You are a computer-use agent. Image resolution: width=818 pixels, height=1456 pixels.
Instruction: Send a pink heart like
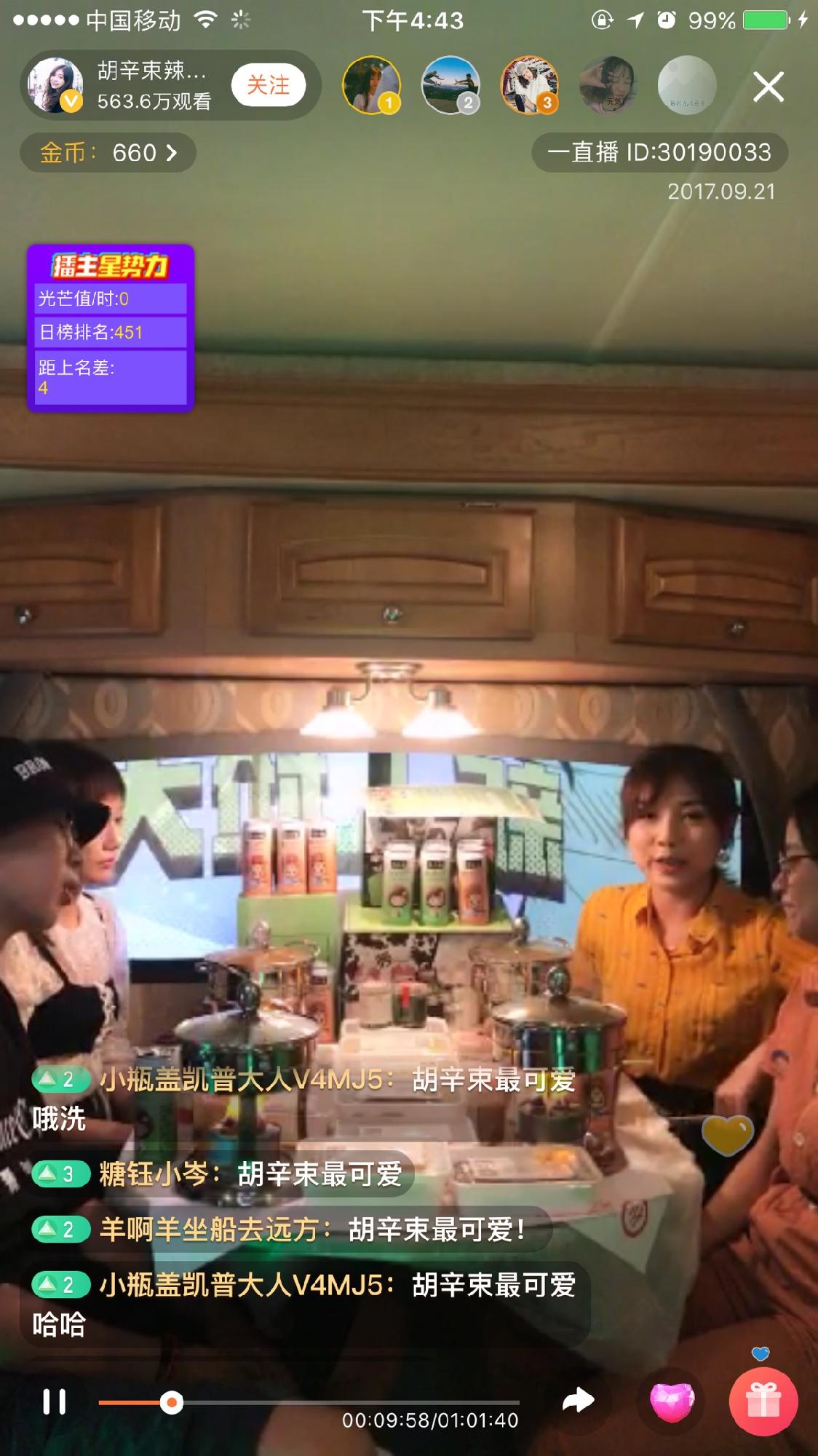[x=672, y=1401]
